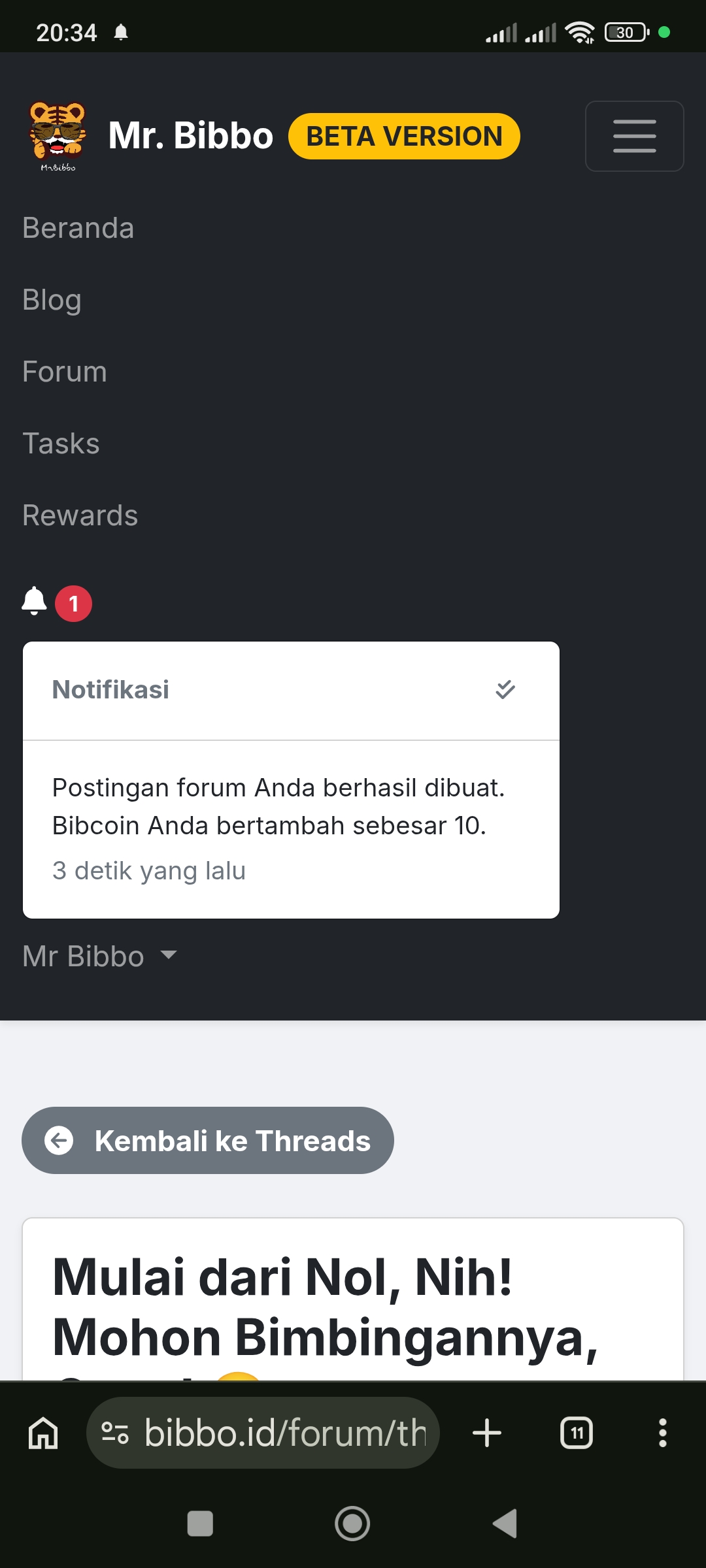
Task: Open the Tasks menu item
Action: pos(60,443)
